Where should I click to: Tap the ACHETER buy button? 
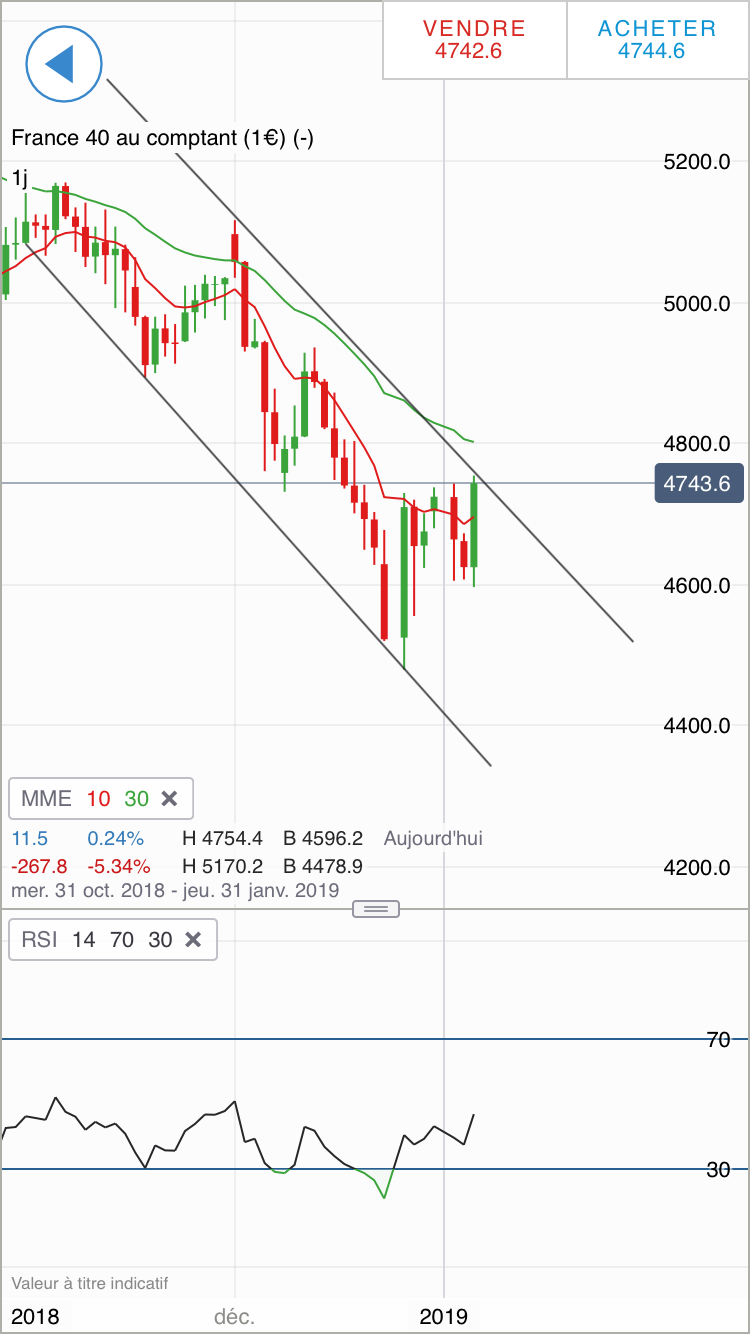(657, 40)
